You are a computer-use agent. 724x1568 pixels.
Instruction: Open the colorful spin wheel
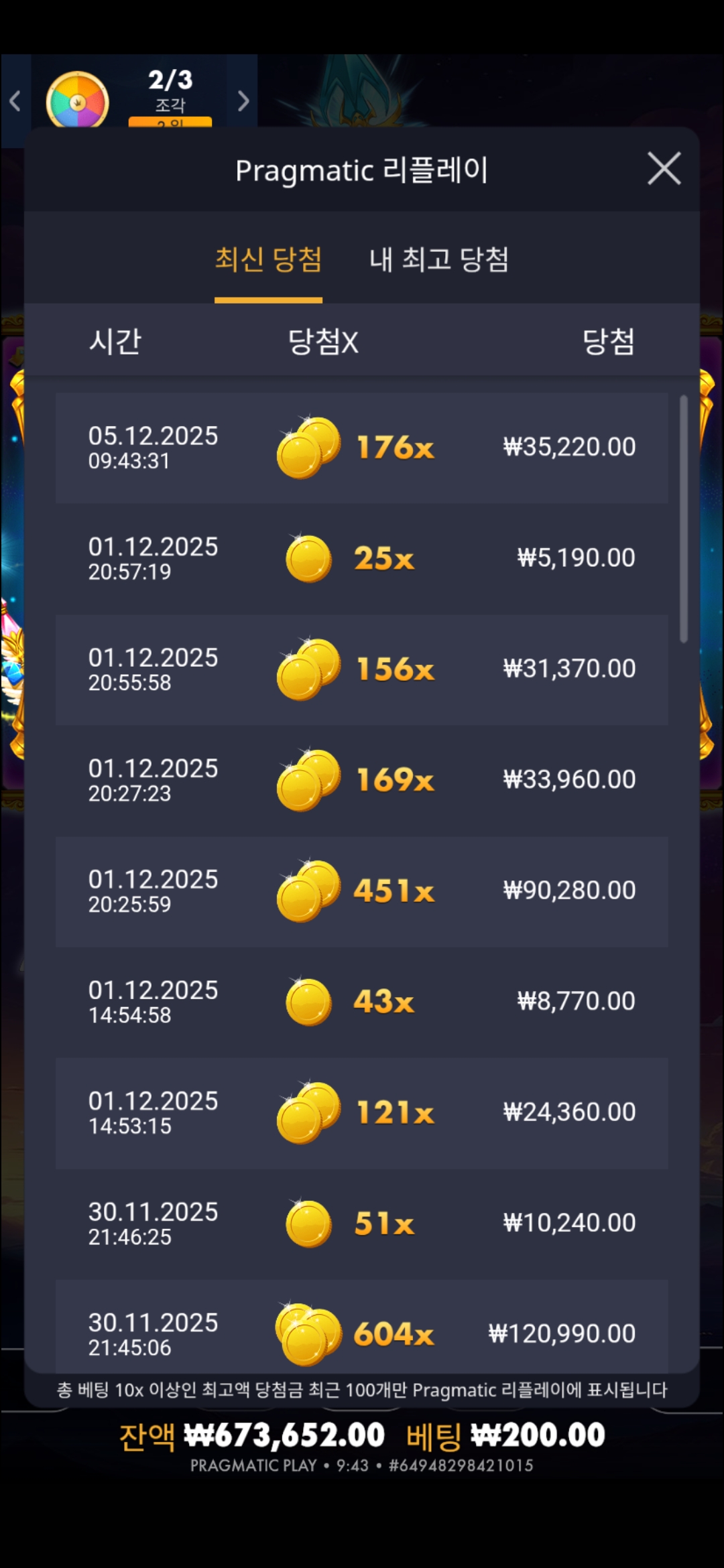point(77,101)
